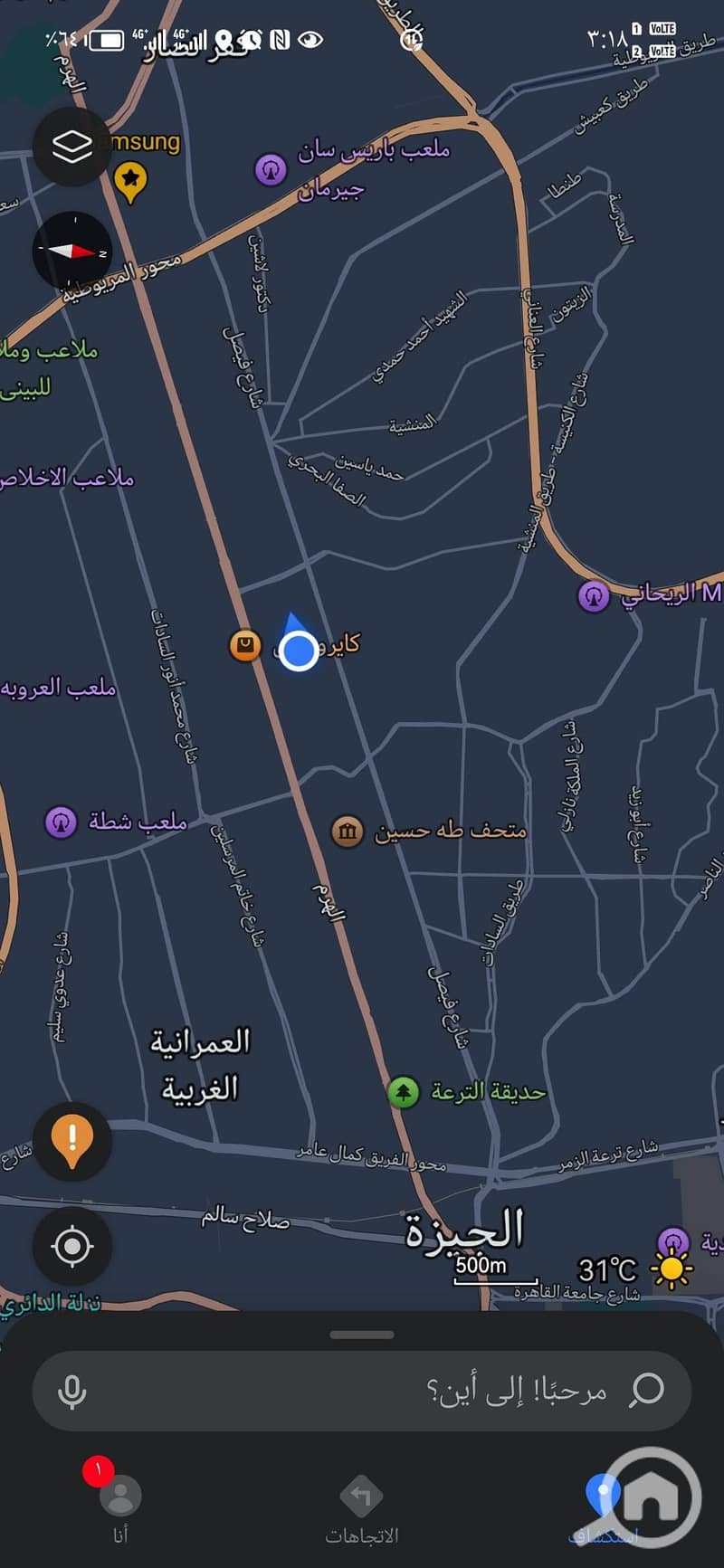Open the weather indicator showing 31°C
The height and width of the screenshot is (1568, 724).
tap(633, 1269)
